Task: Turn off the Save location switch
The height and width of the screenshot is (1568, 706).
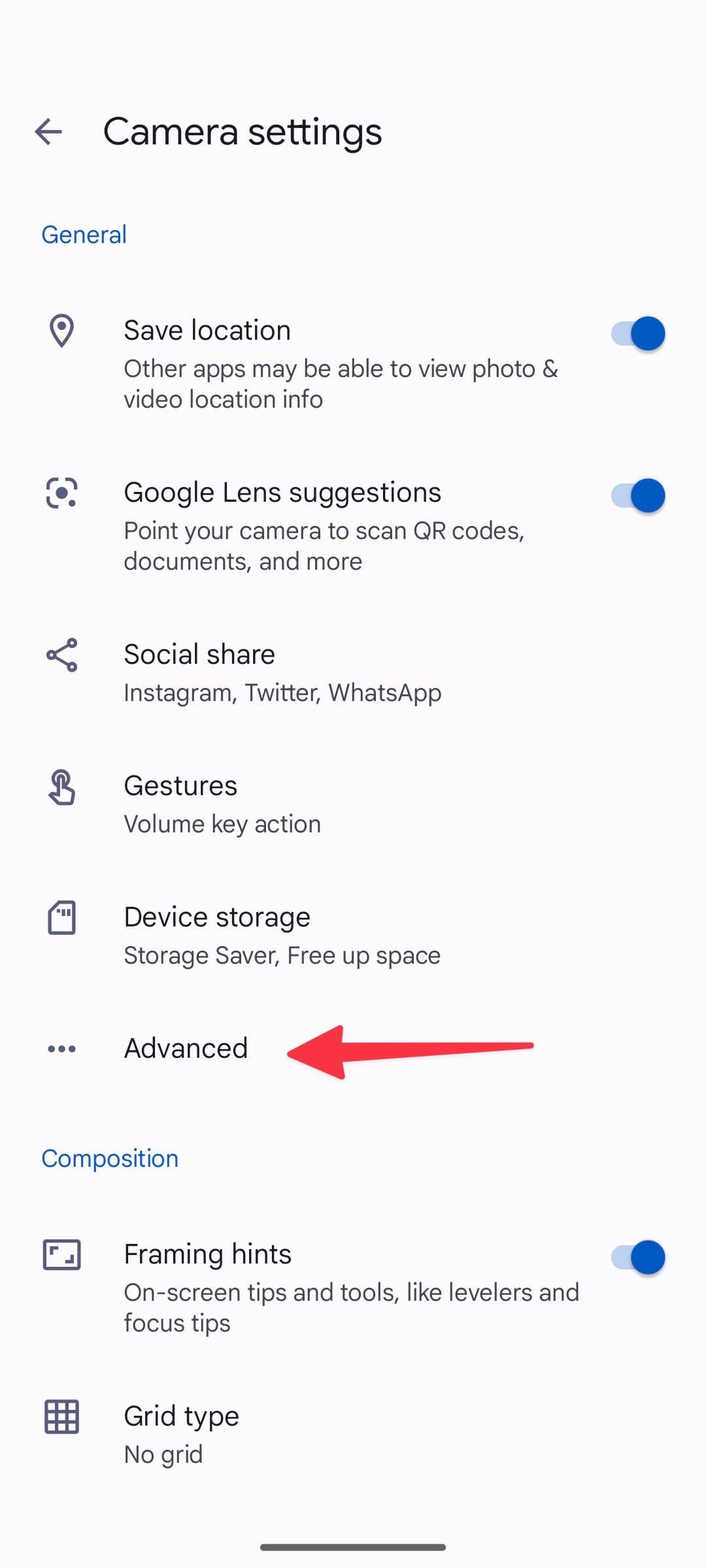Action: (637, 334)
